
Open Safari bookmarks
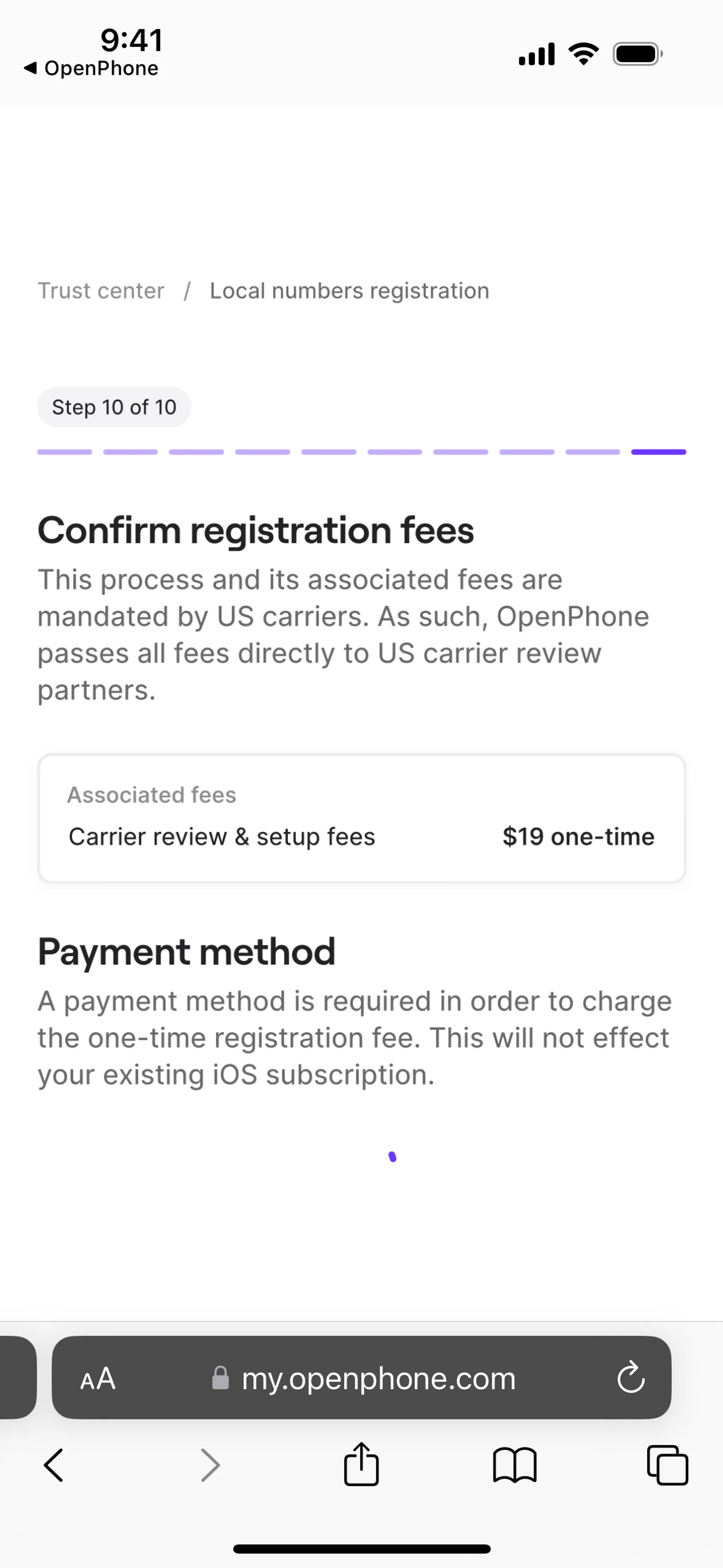(515, 1465)
